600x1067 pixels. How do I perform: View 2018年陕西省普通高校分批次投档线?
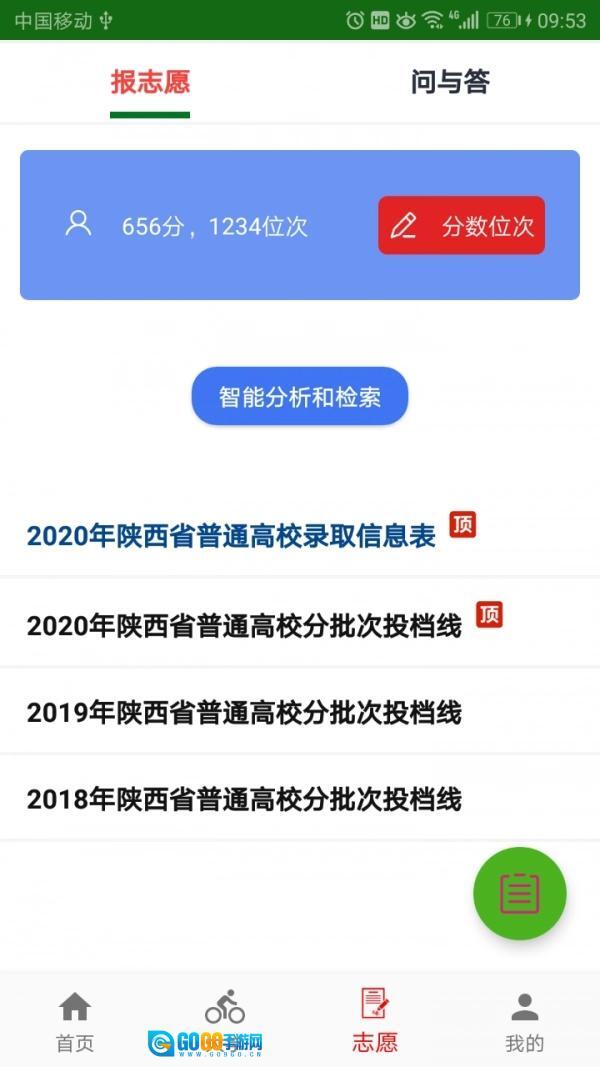[244, 799]
